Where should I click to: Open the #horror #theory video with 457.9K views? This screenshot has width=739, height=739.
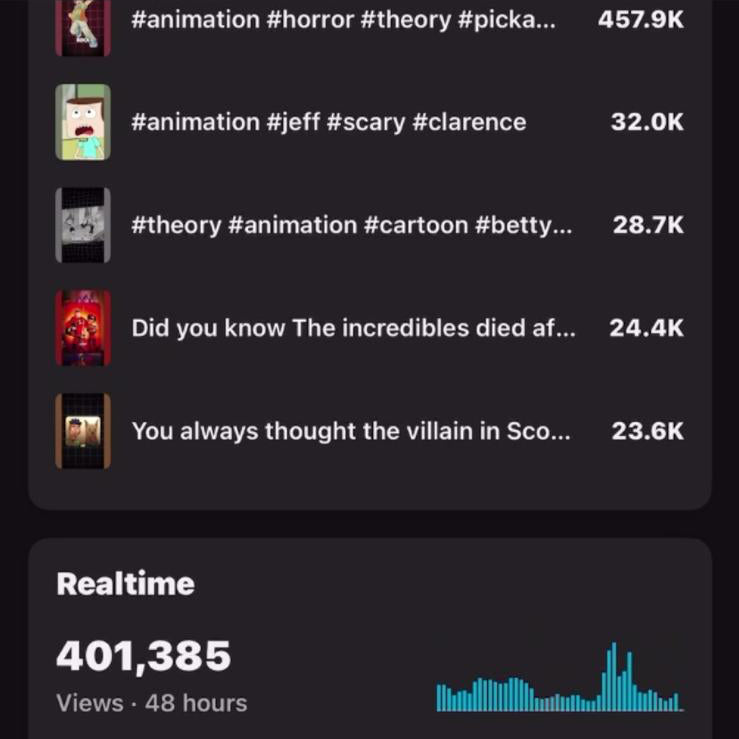pos(343,20)
